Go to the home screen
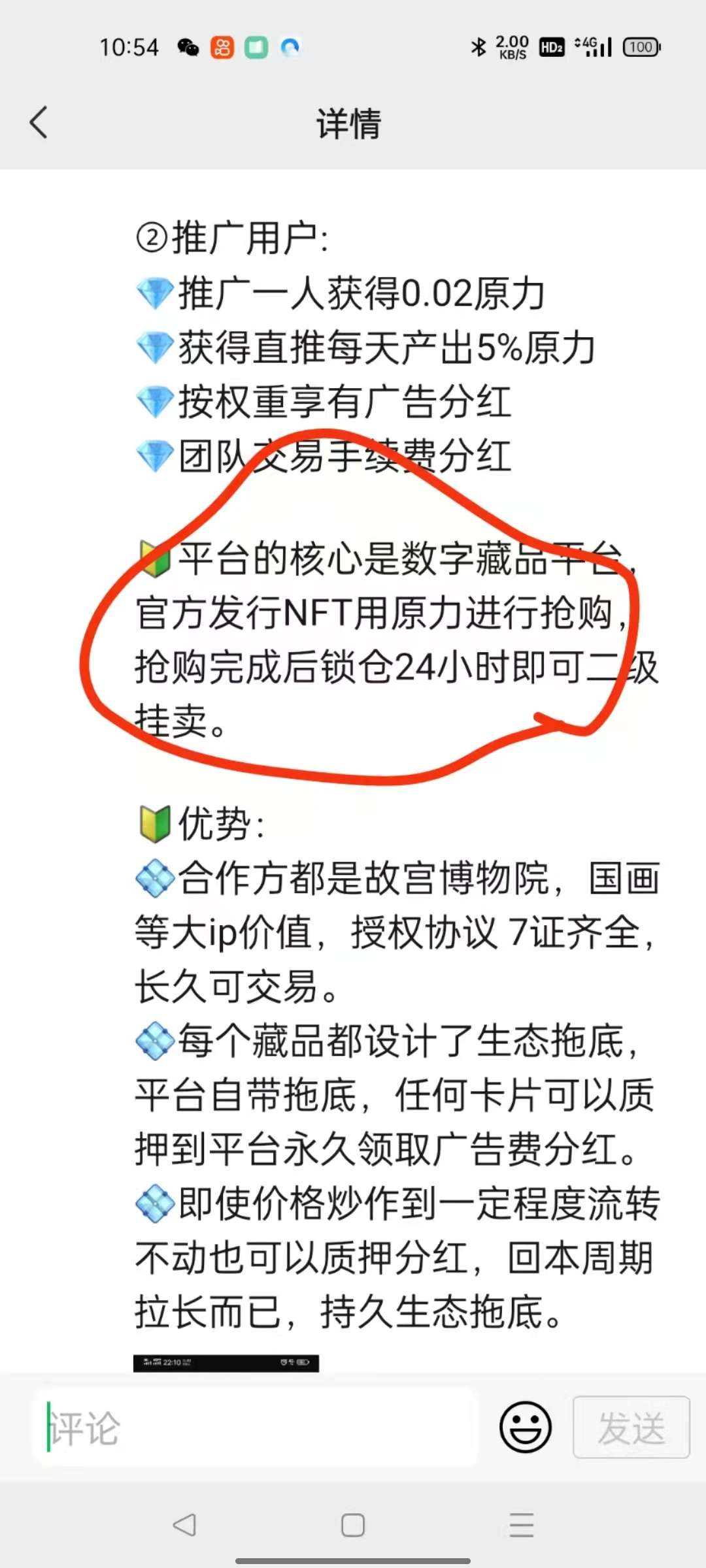 coord(353,1526)
